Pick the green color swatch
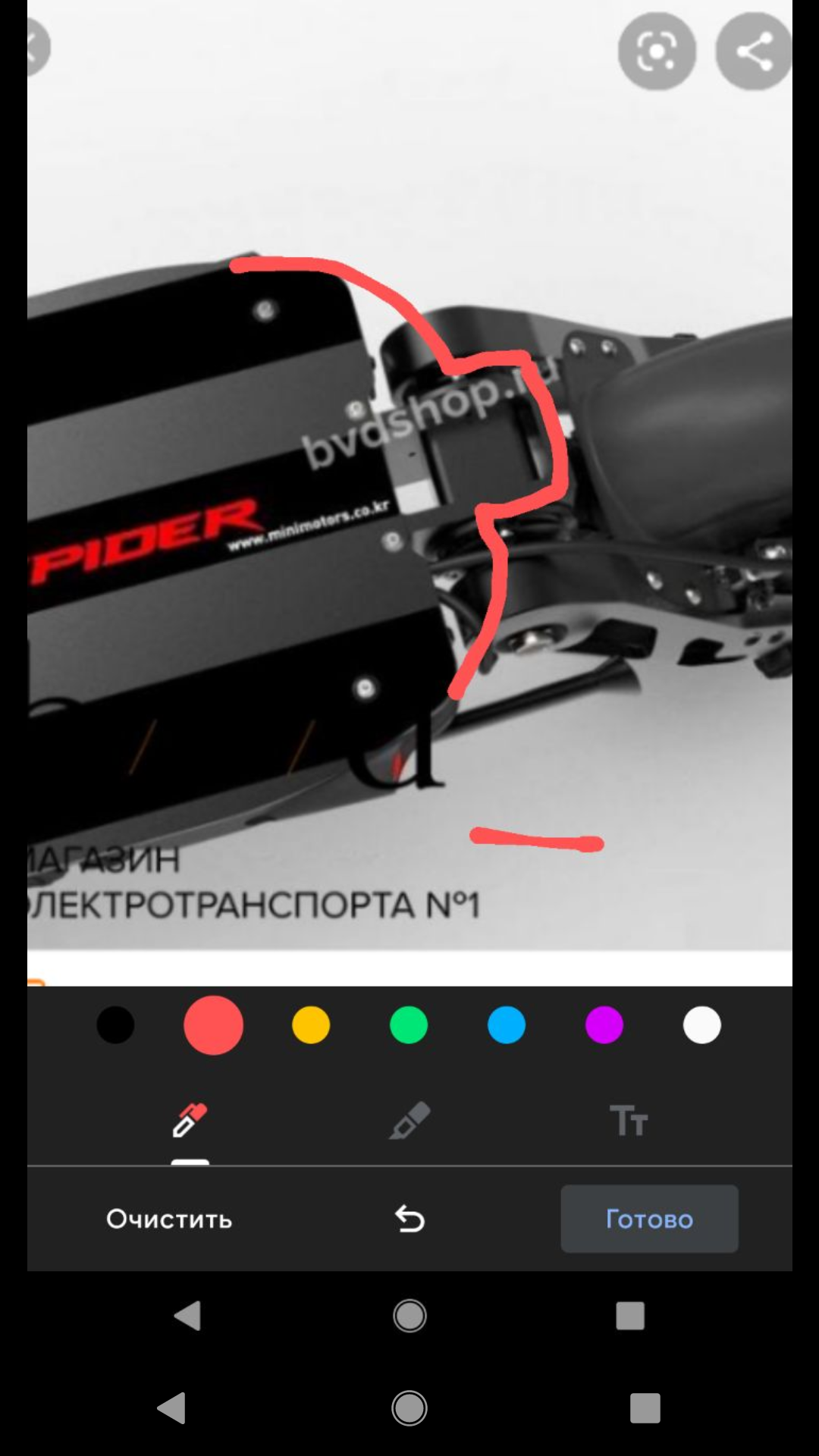 409,1025
